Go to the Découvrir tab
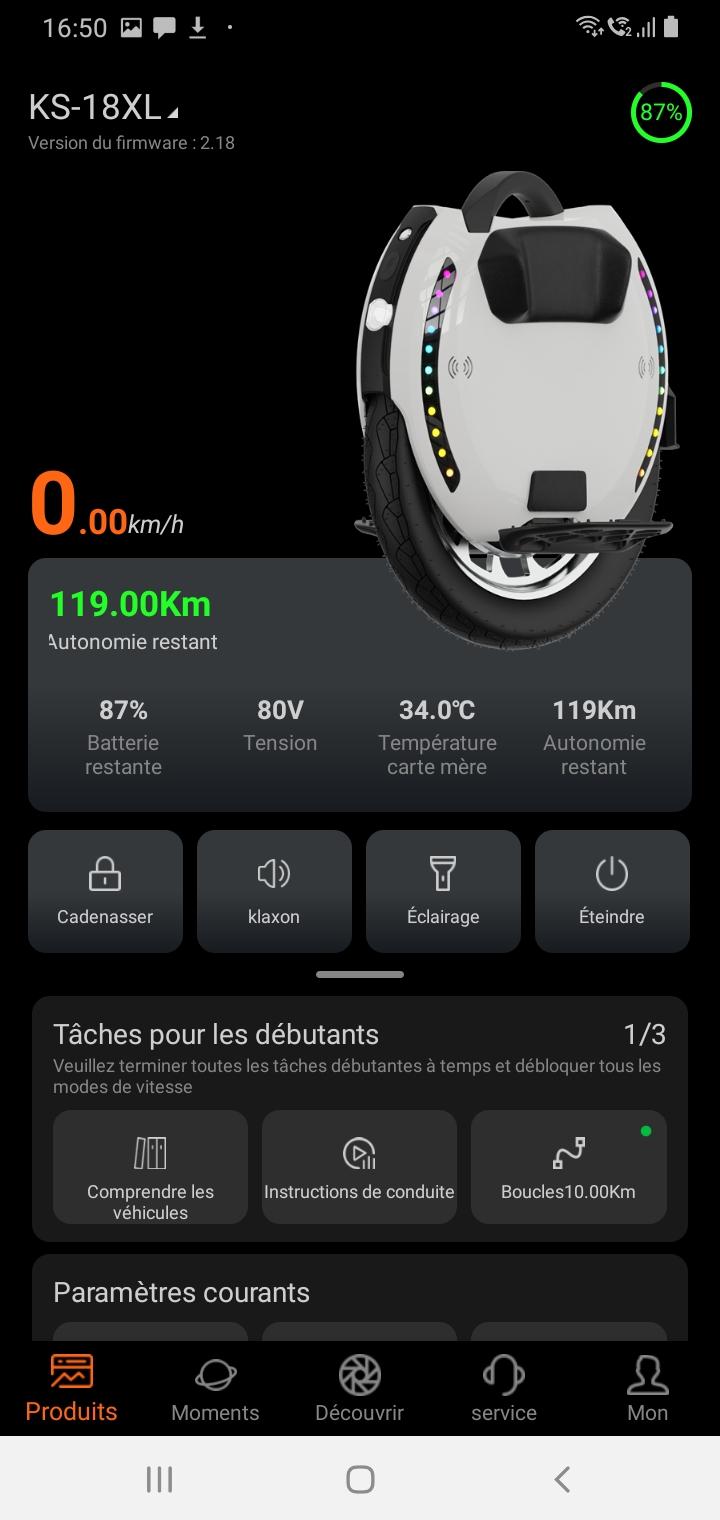 click(359, 1389)
